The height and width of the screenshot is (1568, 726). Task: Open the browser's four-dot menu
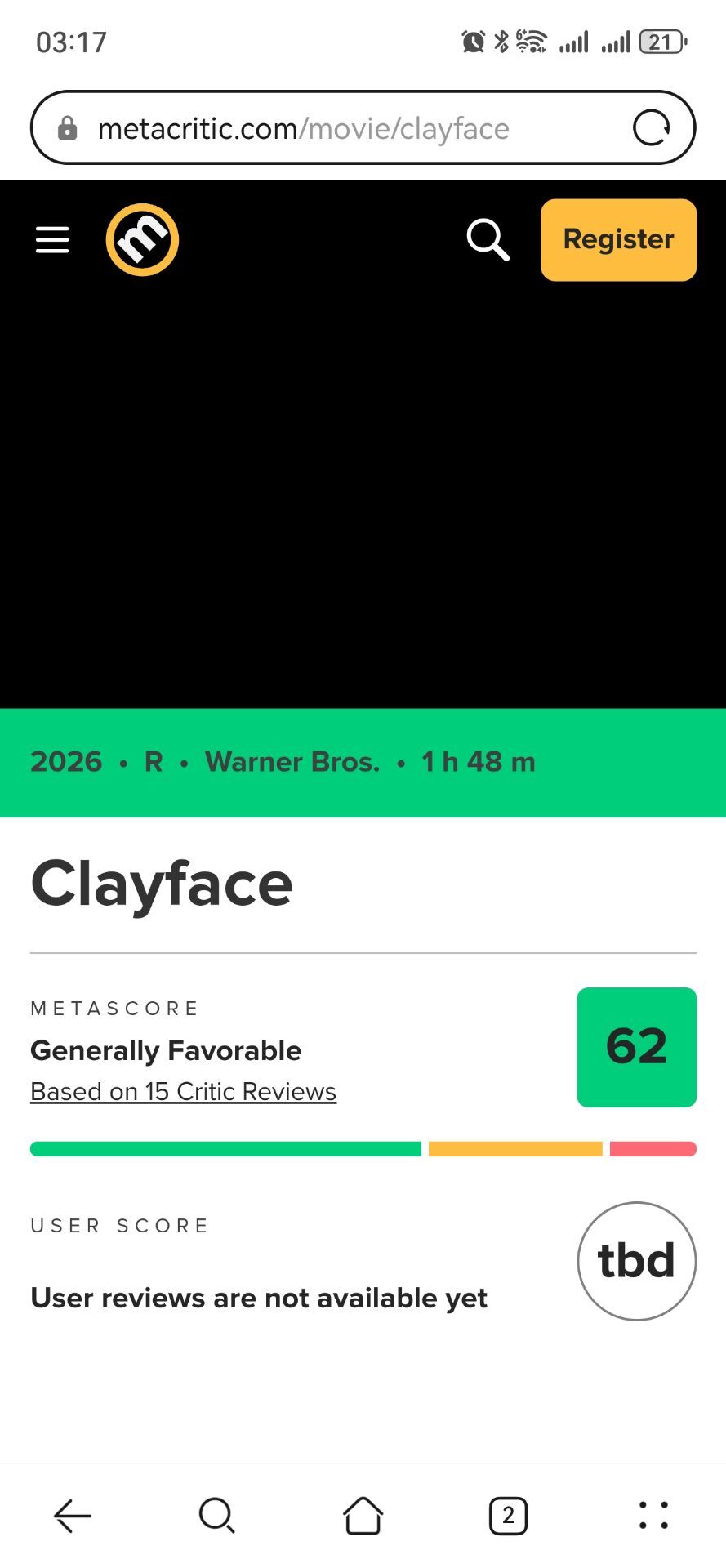click(653, 1516)
